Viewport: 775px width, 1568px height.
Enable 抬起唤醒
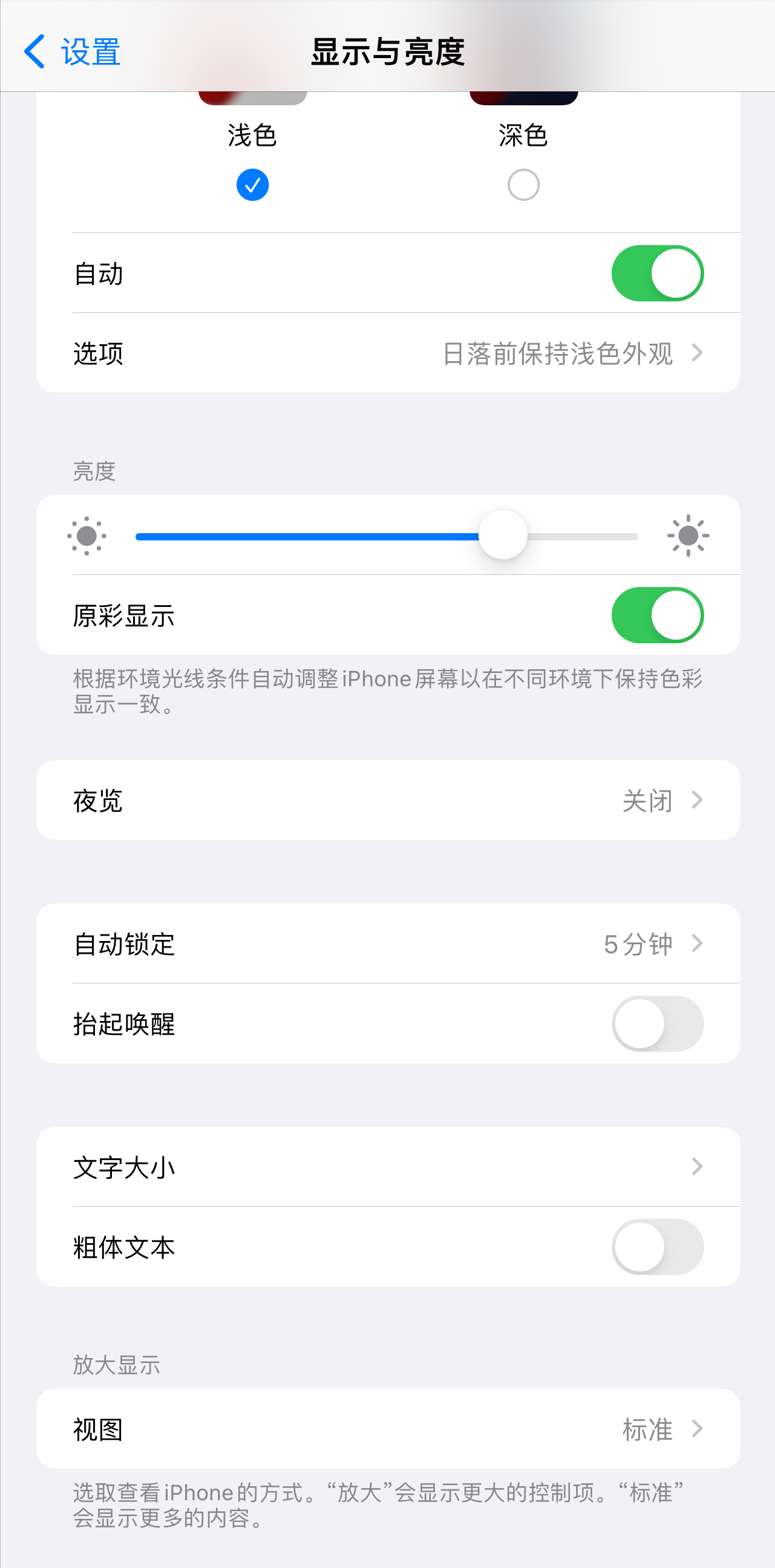pos(659,1025)
